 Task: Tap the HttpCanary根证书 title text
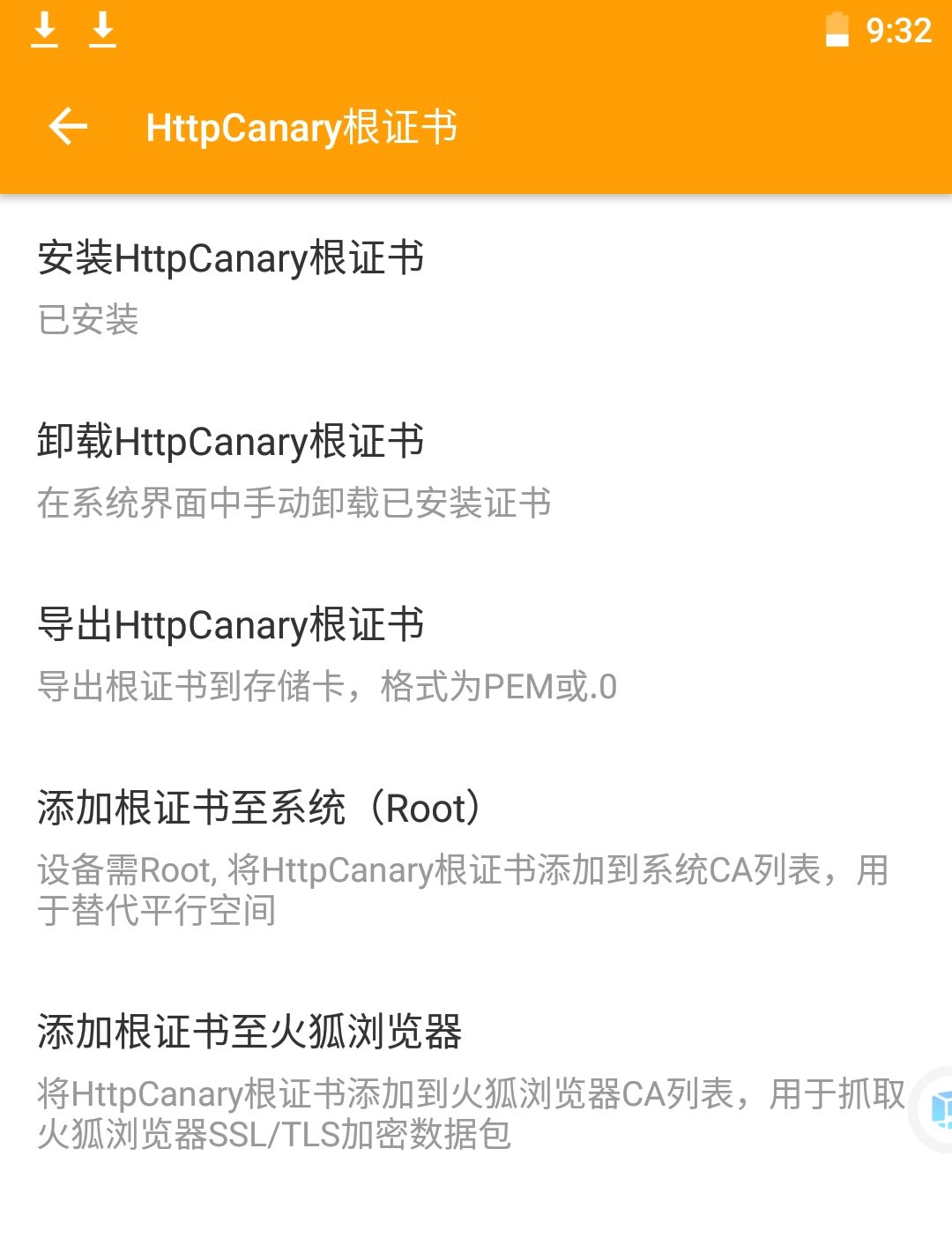[x=304, y=127]
